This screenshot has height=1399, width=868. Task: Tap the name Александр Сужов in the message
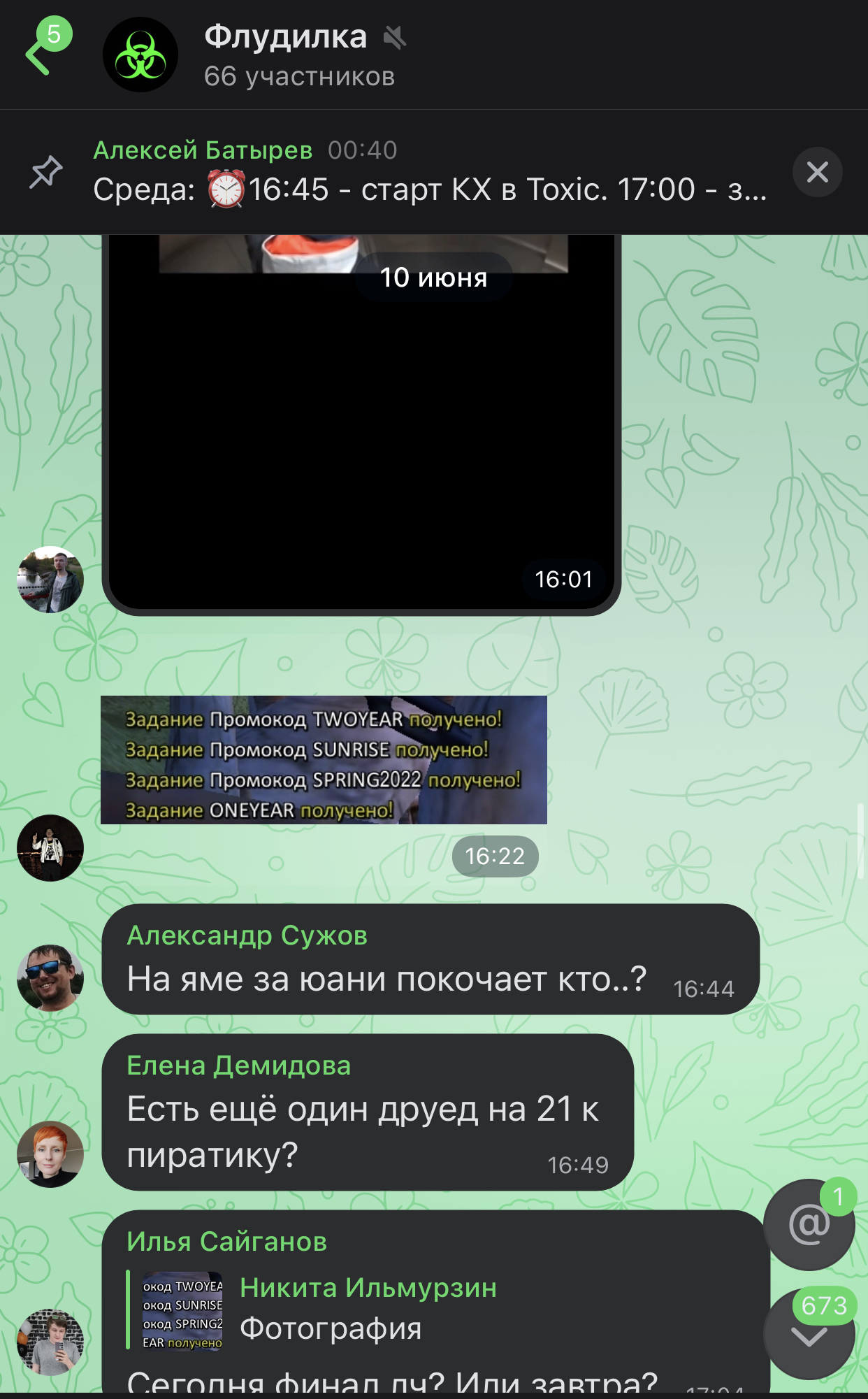[247, 935]
